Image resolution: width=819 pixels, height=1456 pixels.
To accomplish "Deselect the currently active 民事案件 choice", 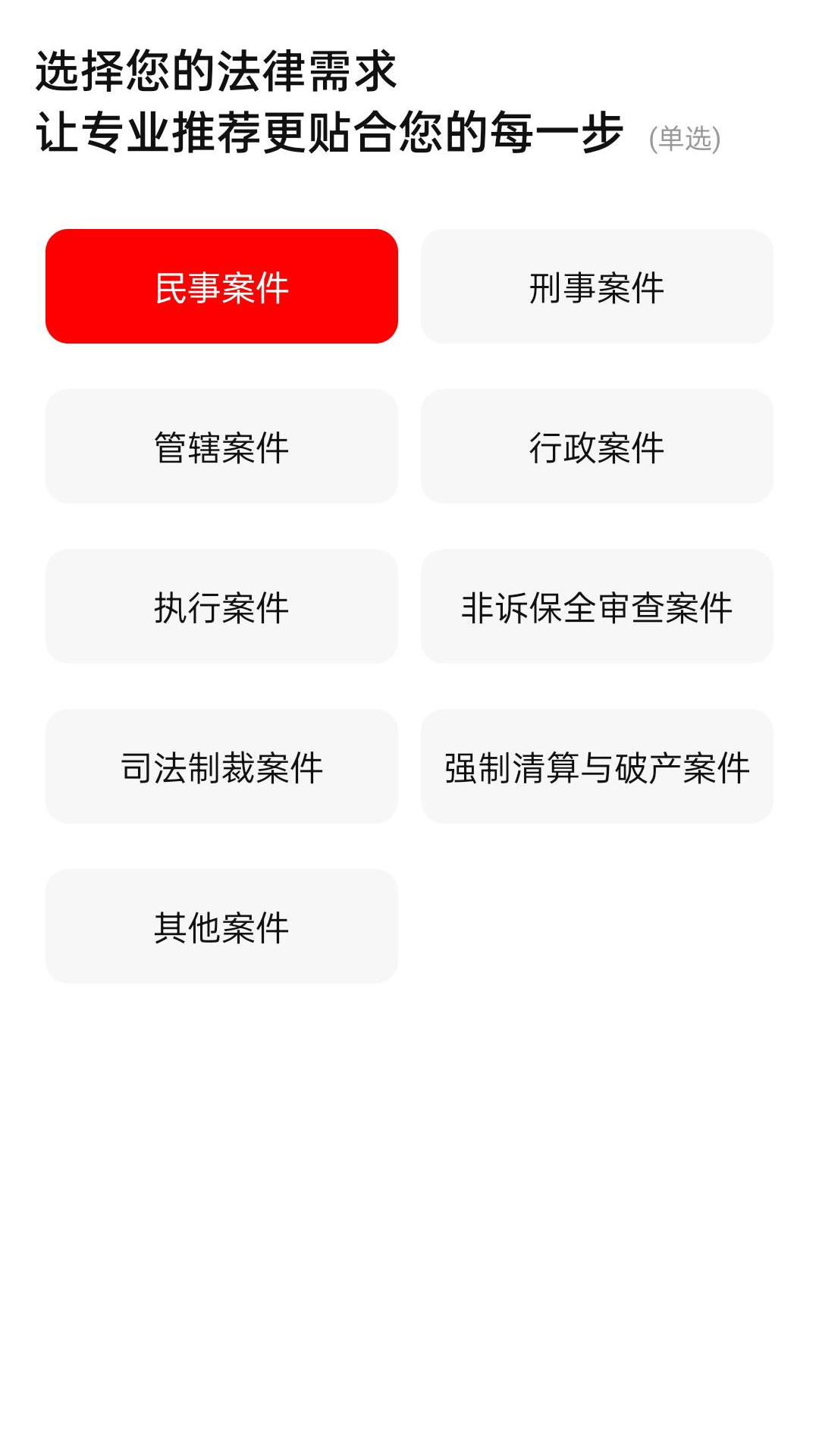I will [221, 287].
